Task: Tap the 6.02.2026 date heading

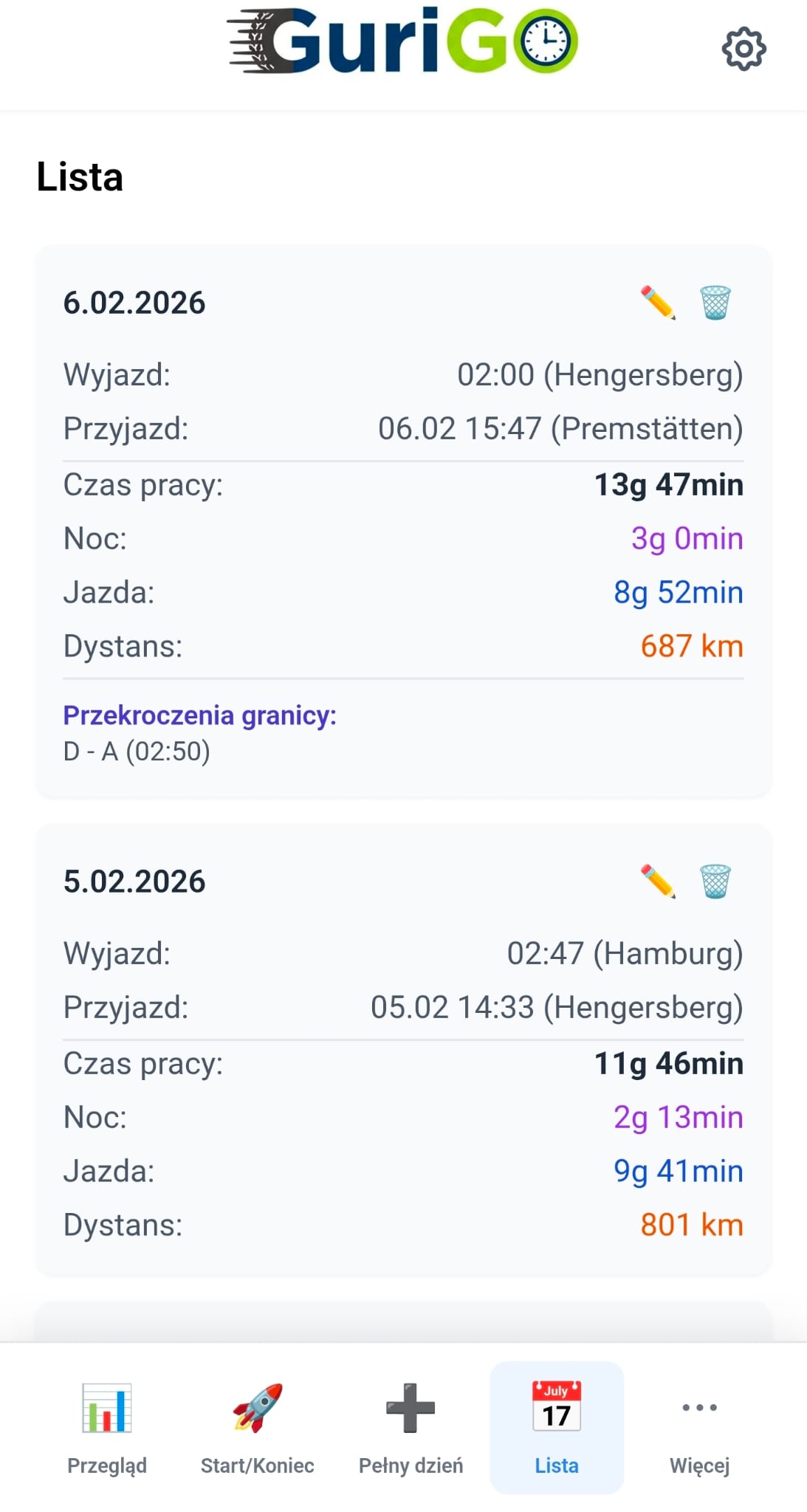Action: point(134,303)
